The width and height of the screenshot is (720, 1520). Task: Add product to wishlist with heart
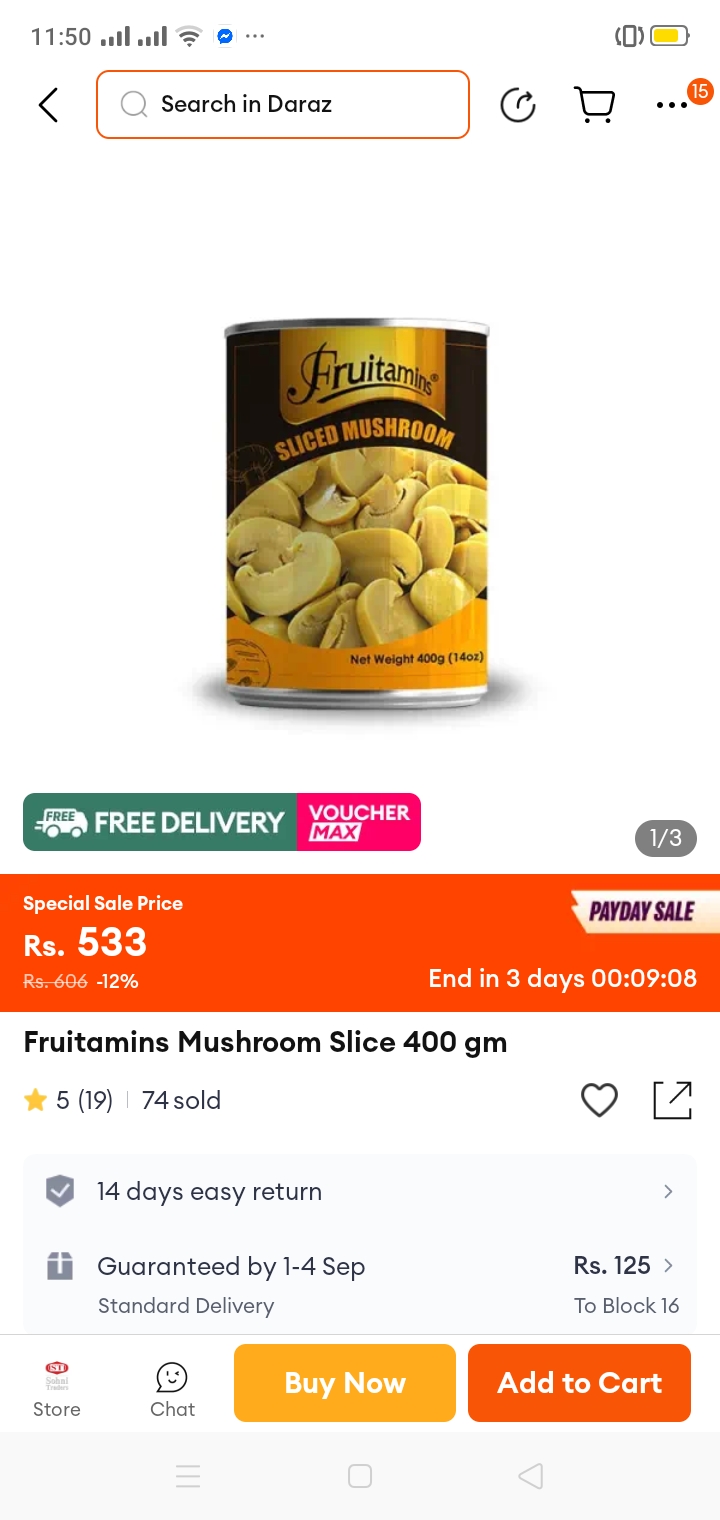pos(599,1100)
